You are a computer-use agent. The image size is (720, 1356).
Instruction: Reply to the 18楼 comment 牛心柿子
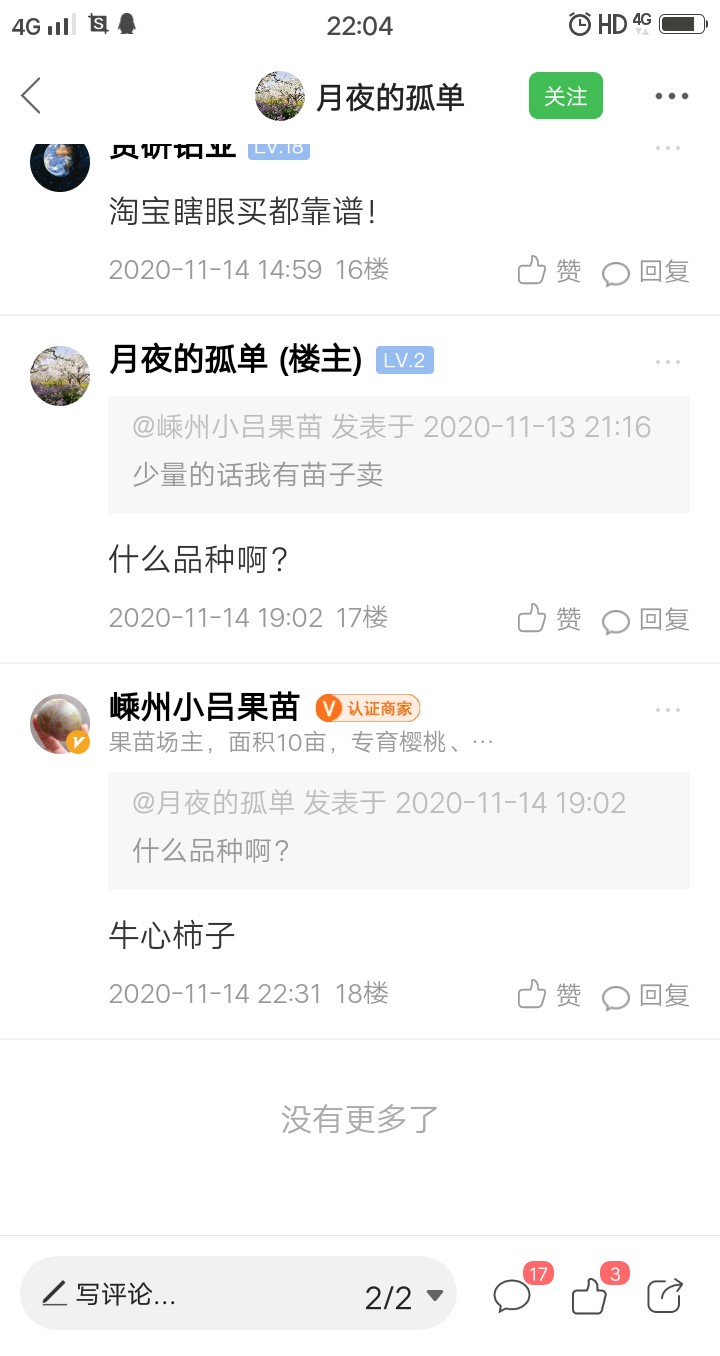point(646,995)
